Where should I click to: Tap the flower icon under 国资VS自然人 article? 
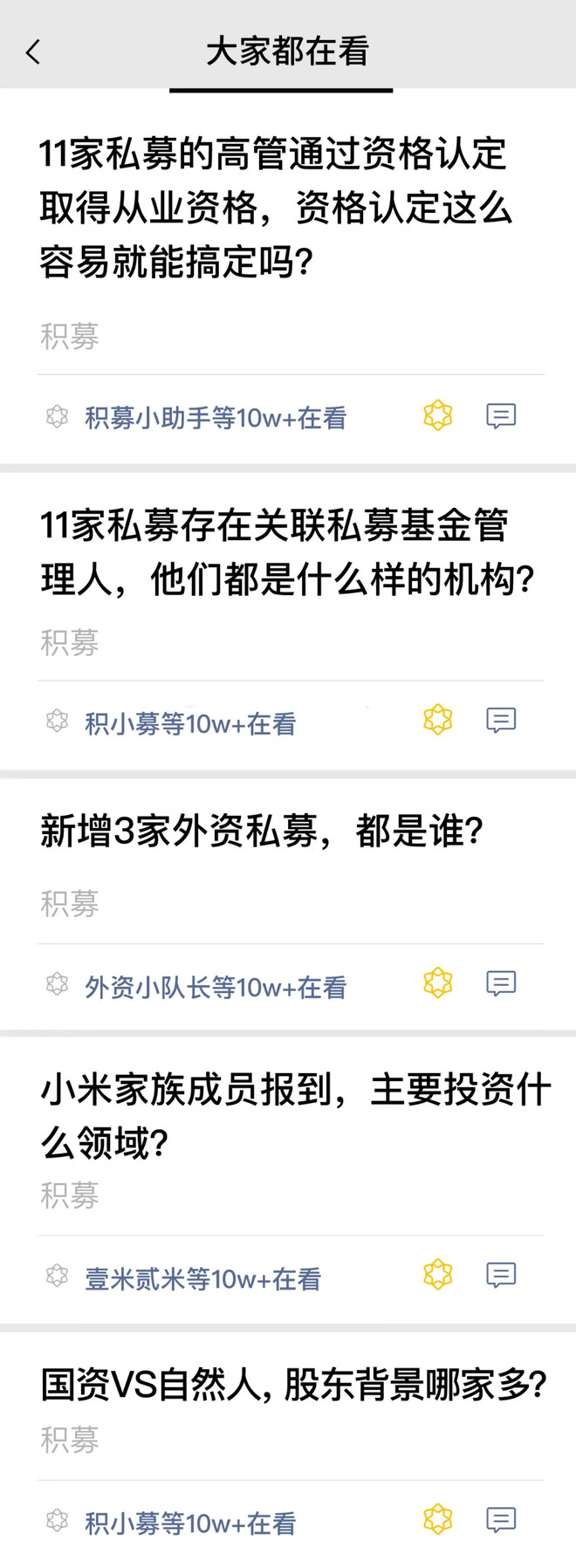pyautogui.click(x=438, y=1519)
